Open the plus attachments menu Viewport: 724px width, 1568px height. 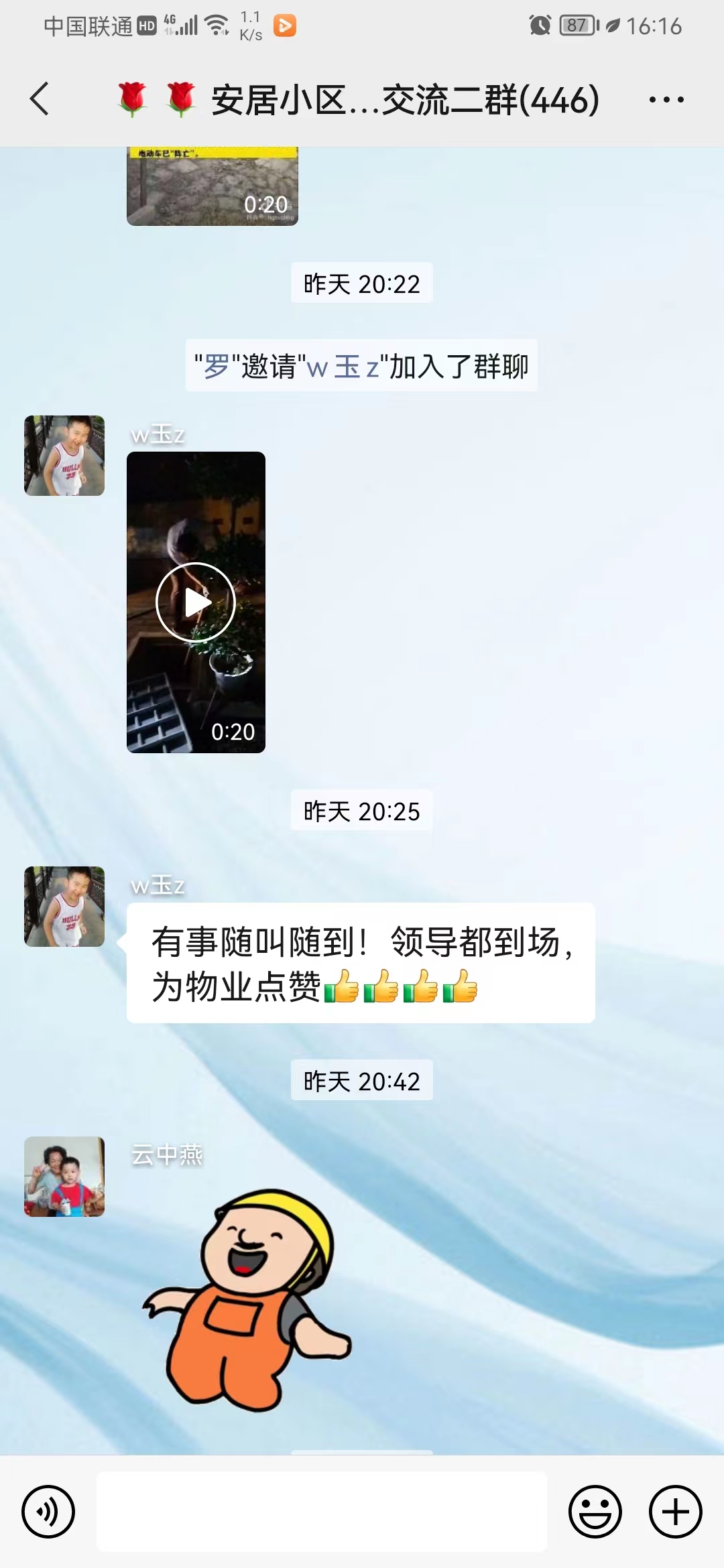click(675, 1511)
